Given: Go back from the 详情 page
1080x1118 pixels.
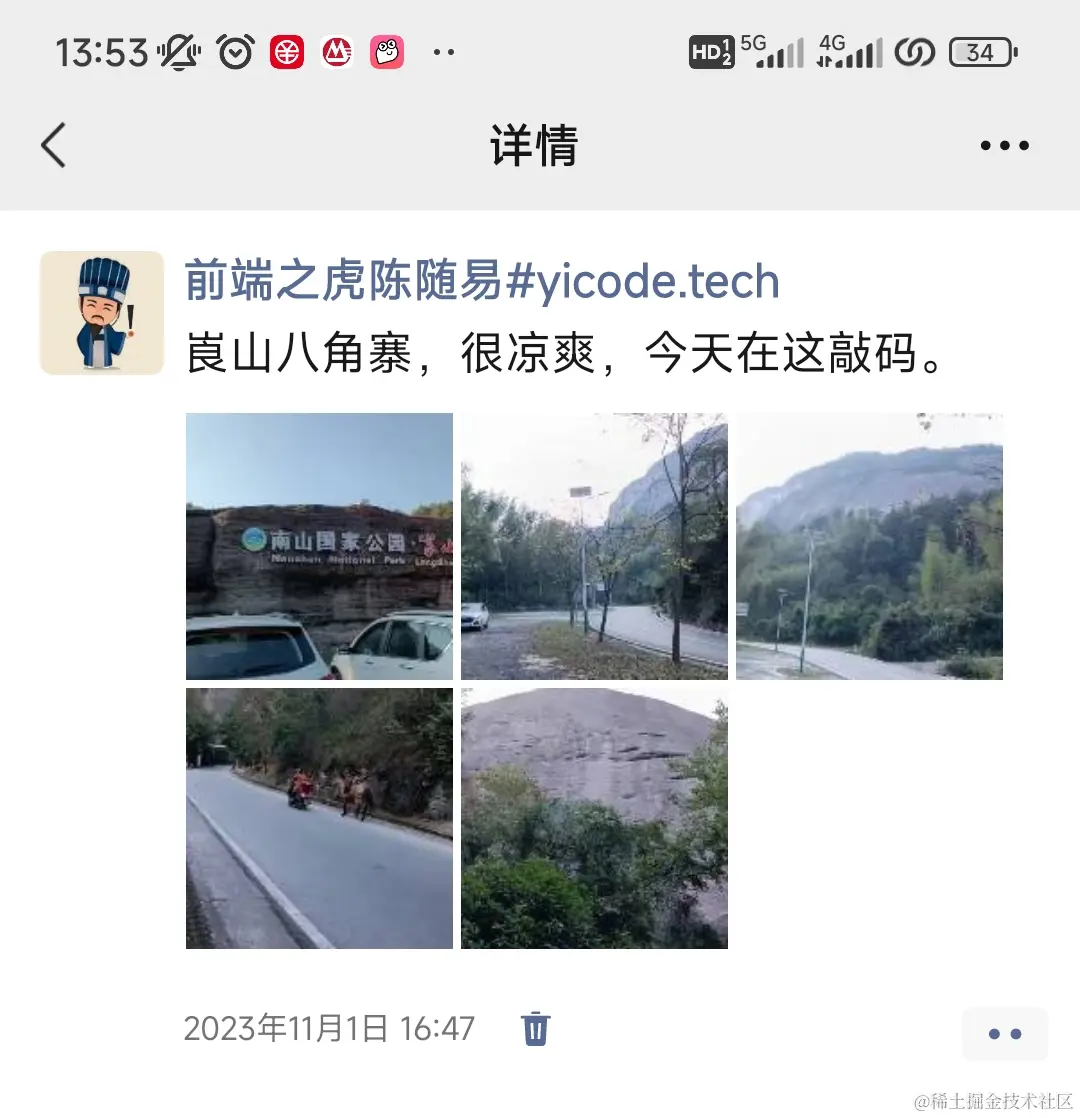Looking at the screenshot, I should click(x=54, y=146).
